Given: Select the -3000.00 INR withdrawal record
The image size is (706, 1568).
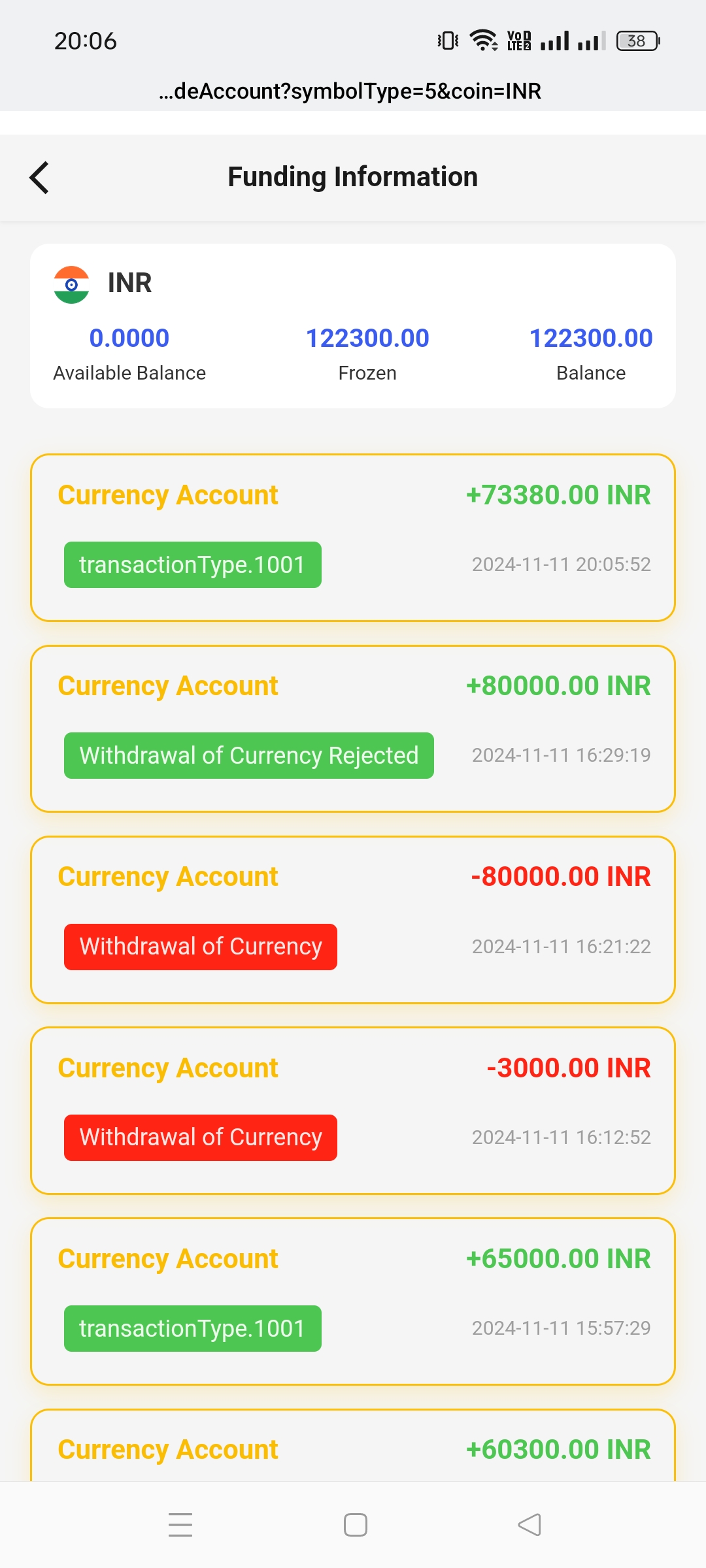Looking at the screenshot, I should (353, 1110).
